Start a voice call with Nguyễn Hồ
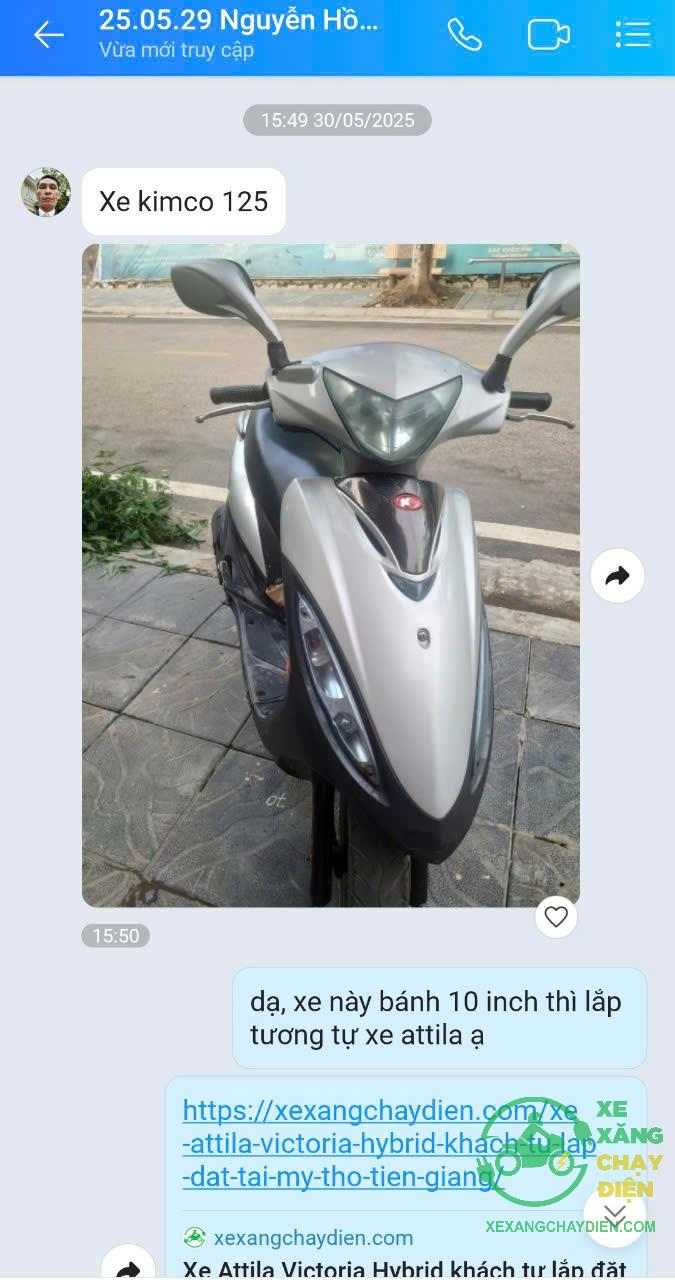 click(464, 35)
